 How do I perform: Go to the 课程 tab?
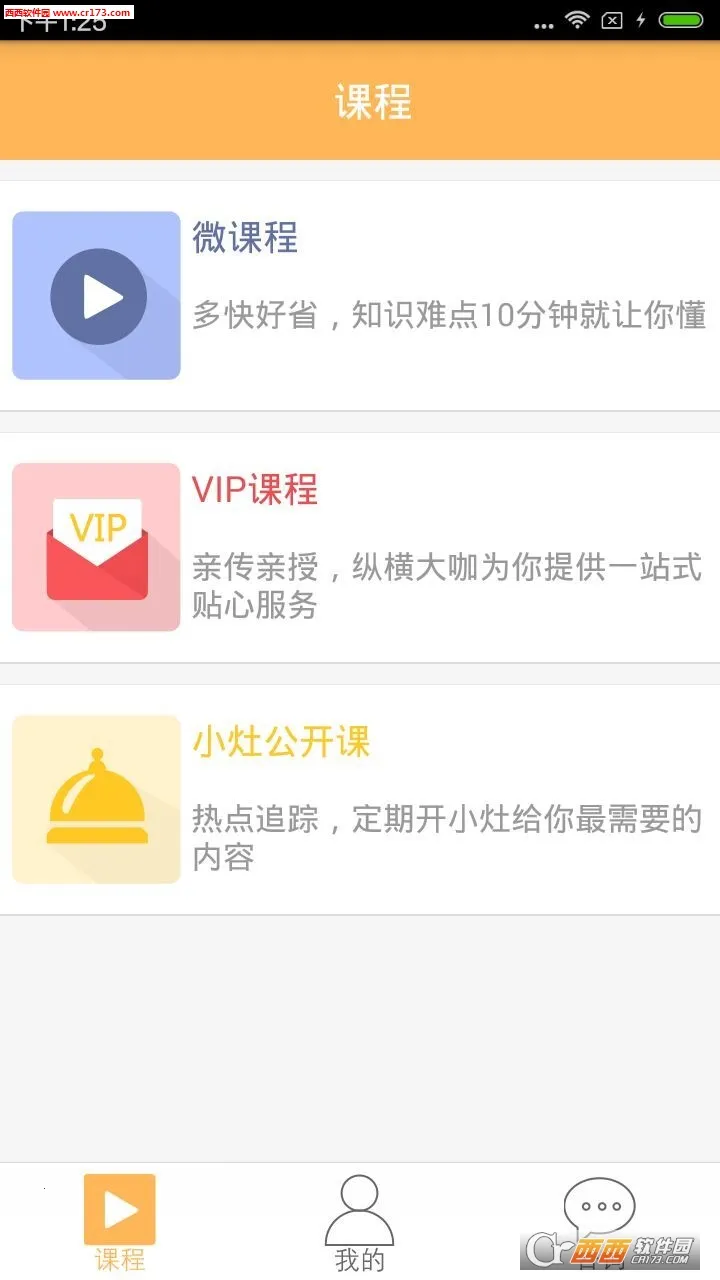(x=120, y=1222)
